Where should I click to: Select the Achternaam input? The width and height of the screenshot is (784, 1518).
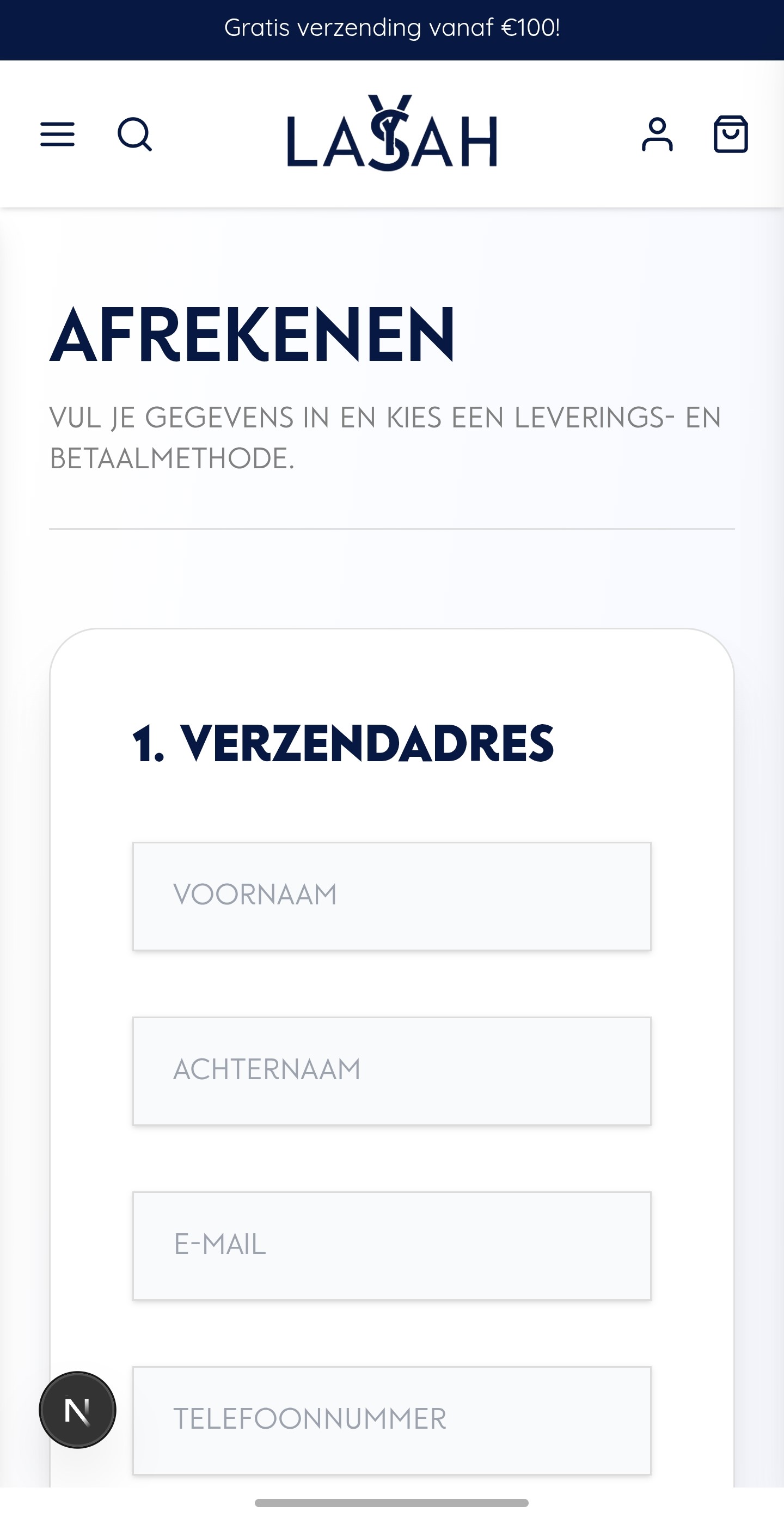(x=391, y=1071)
